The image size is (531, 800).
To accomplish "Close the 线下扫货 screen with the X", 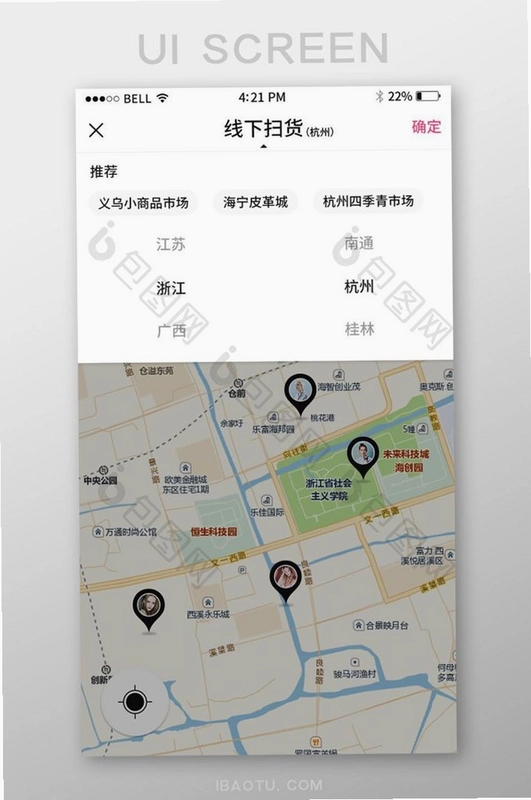I will [x=96, y=130].
